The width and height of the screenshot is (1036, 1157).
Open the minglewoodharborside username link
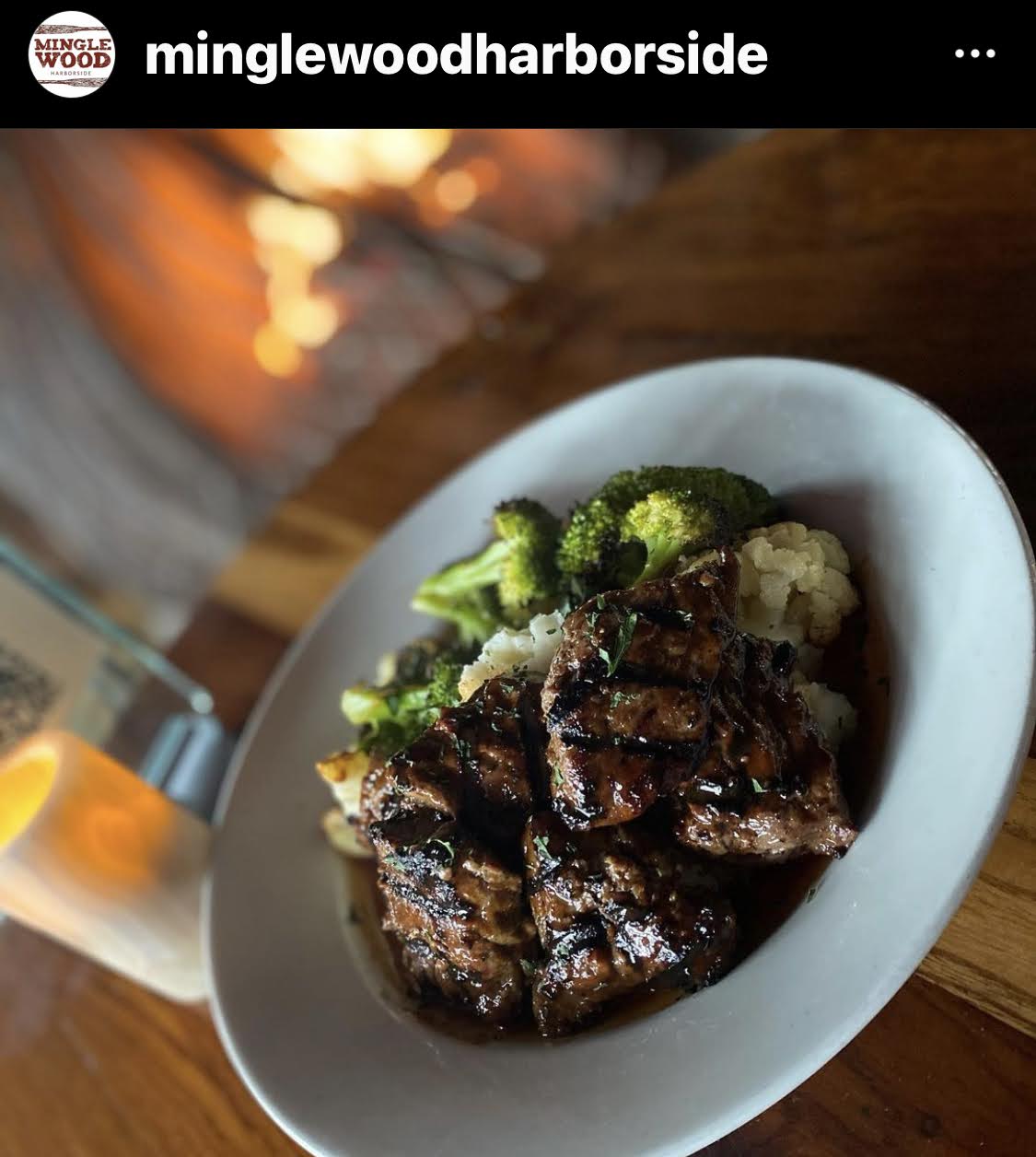pyautogui.click(x=456, y=55)
